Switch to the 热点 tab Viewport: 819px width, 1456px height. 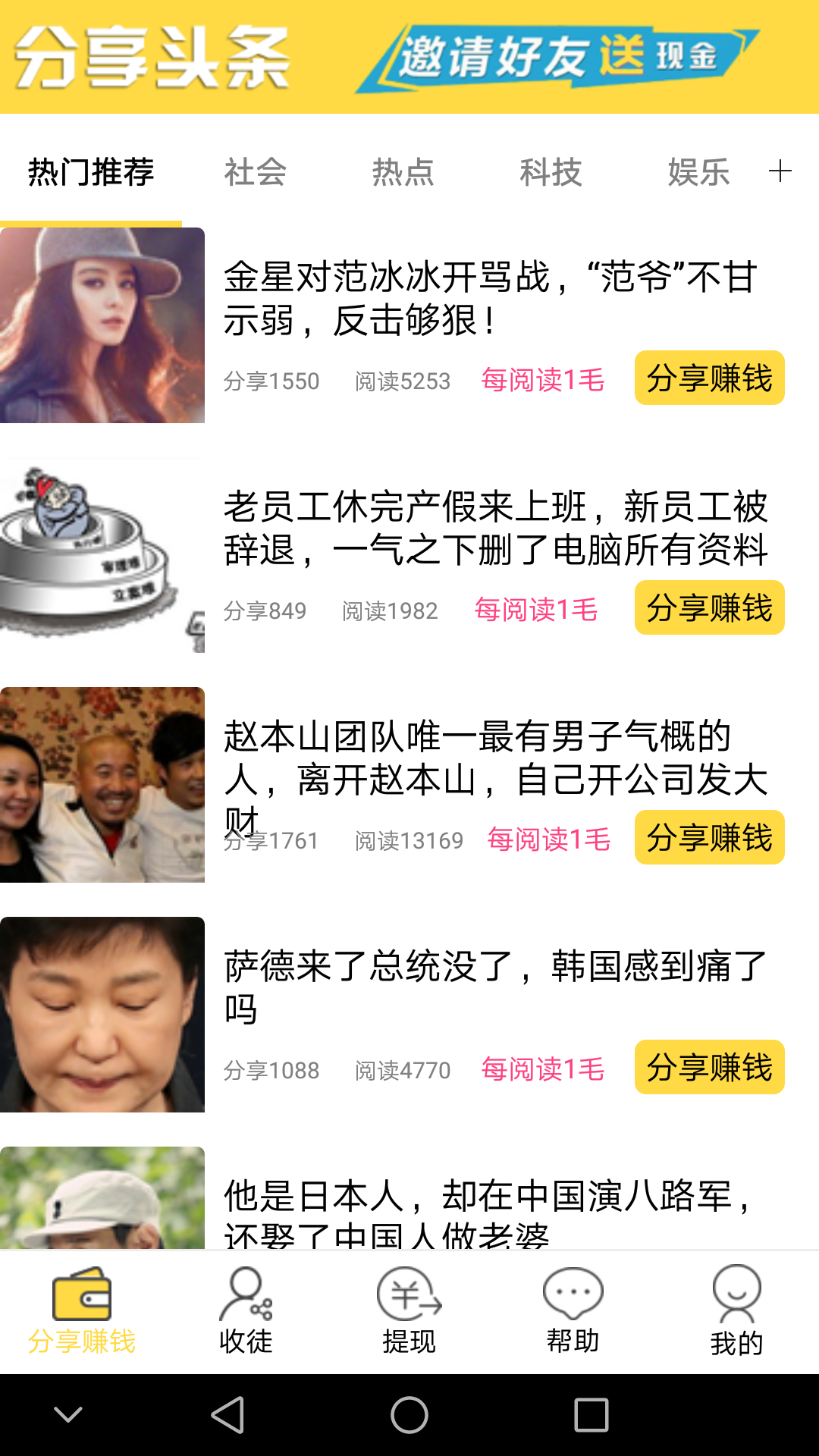(403, 172)
